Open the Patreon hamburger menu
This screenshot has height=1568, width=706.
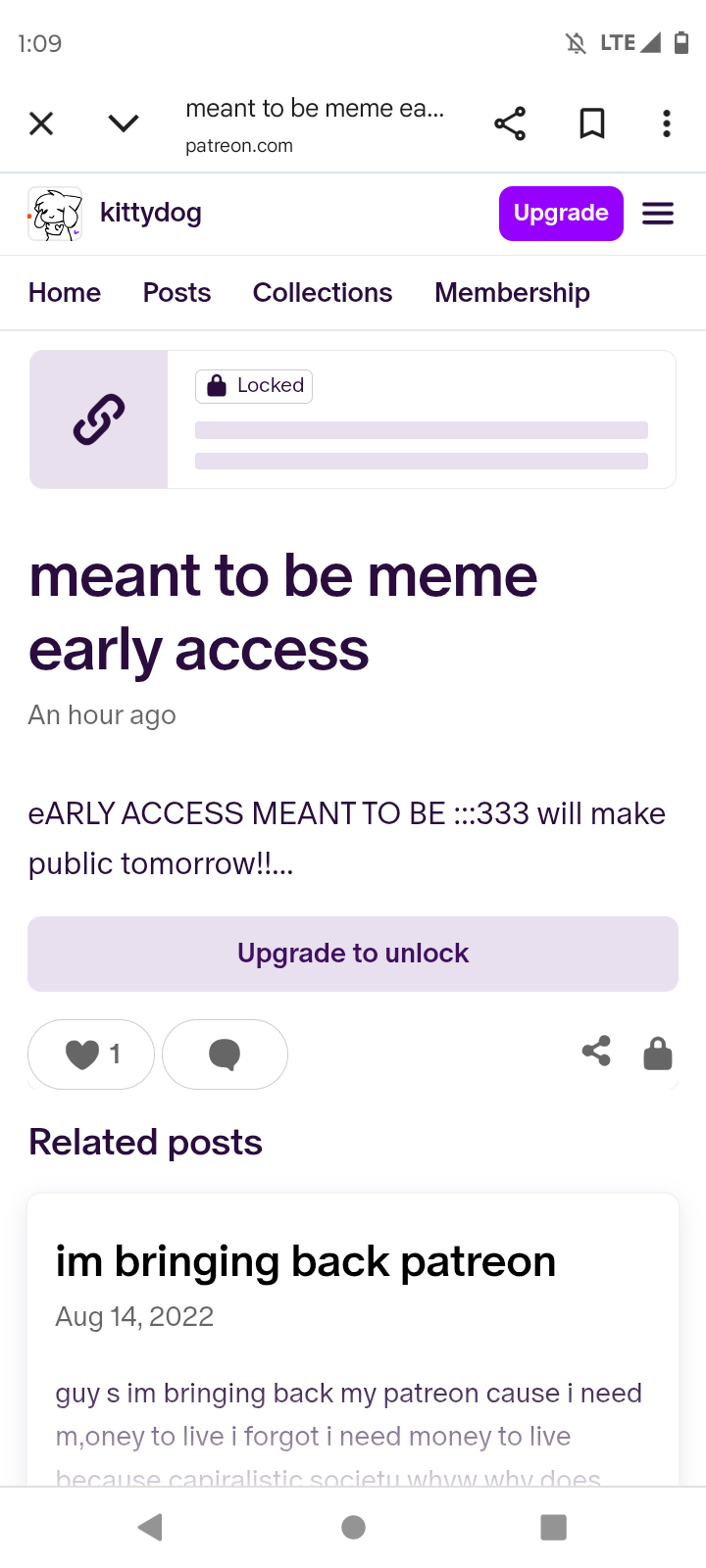[x=658, y=213]
